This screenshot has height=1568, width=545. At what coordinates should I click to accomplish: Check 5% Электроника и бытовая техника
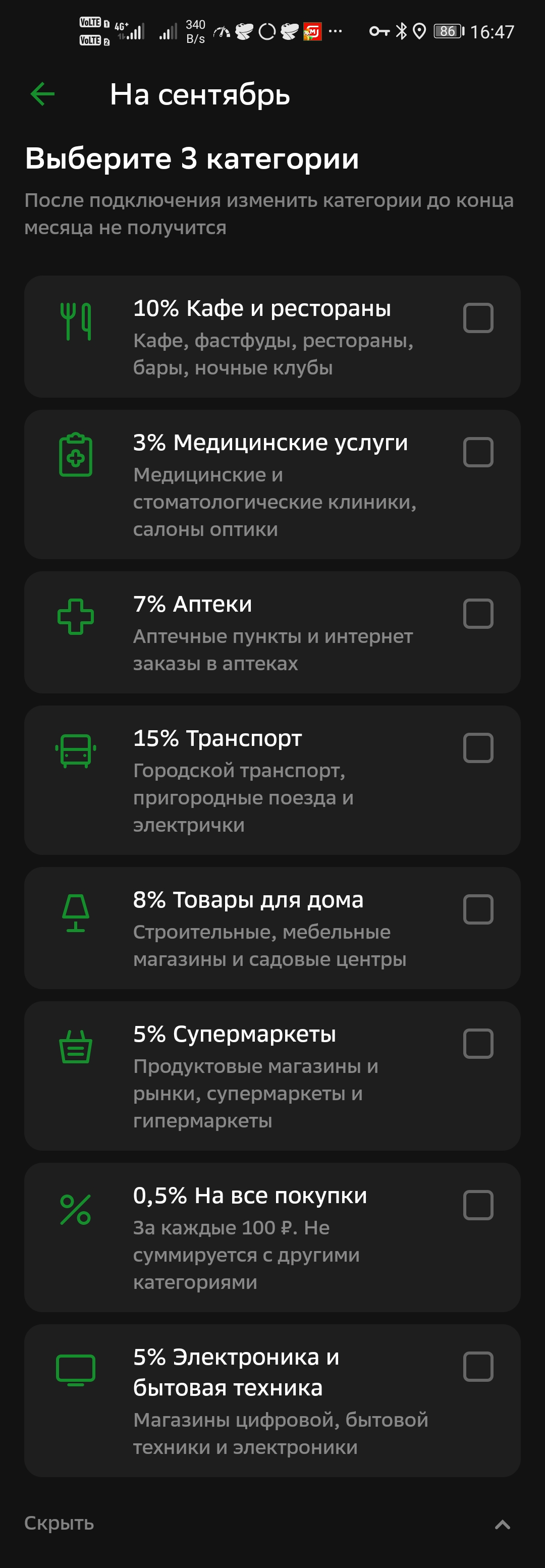pyautogui.click(x=478, y=1367)
